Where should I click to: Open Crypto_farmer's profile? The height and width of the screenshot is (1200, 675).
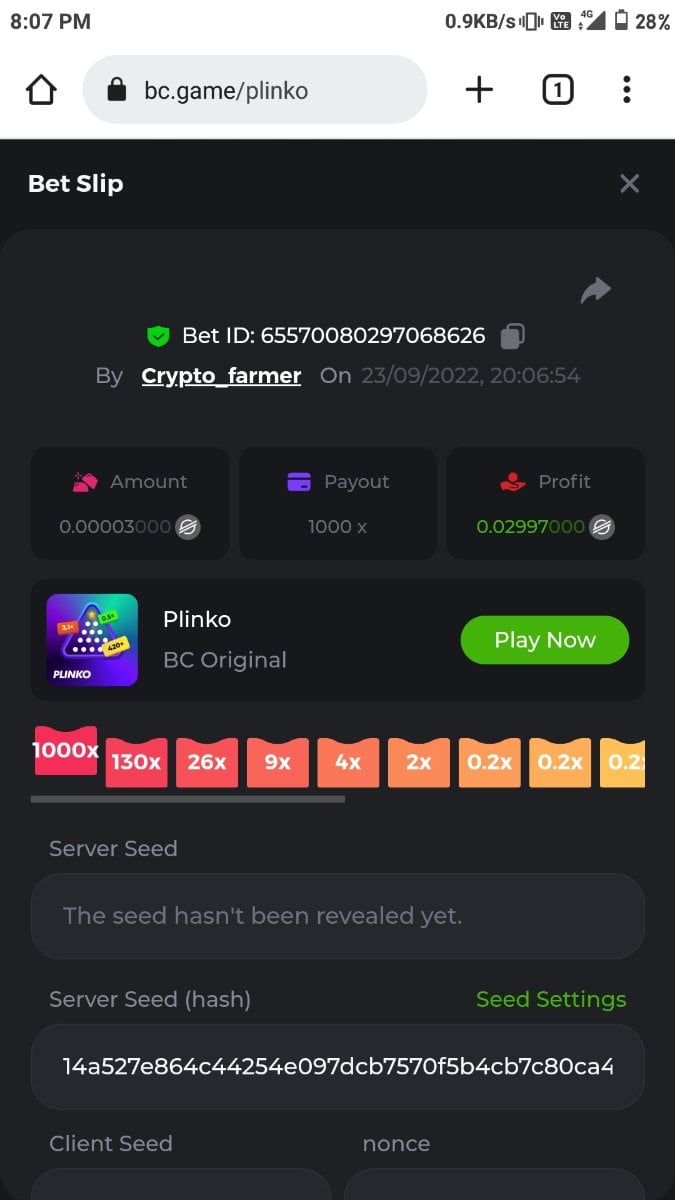[x=221, y=376]
